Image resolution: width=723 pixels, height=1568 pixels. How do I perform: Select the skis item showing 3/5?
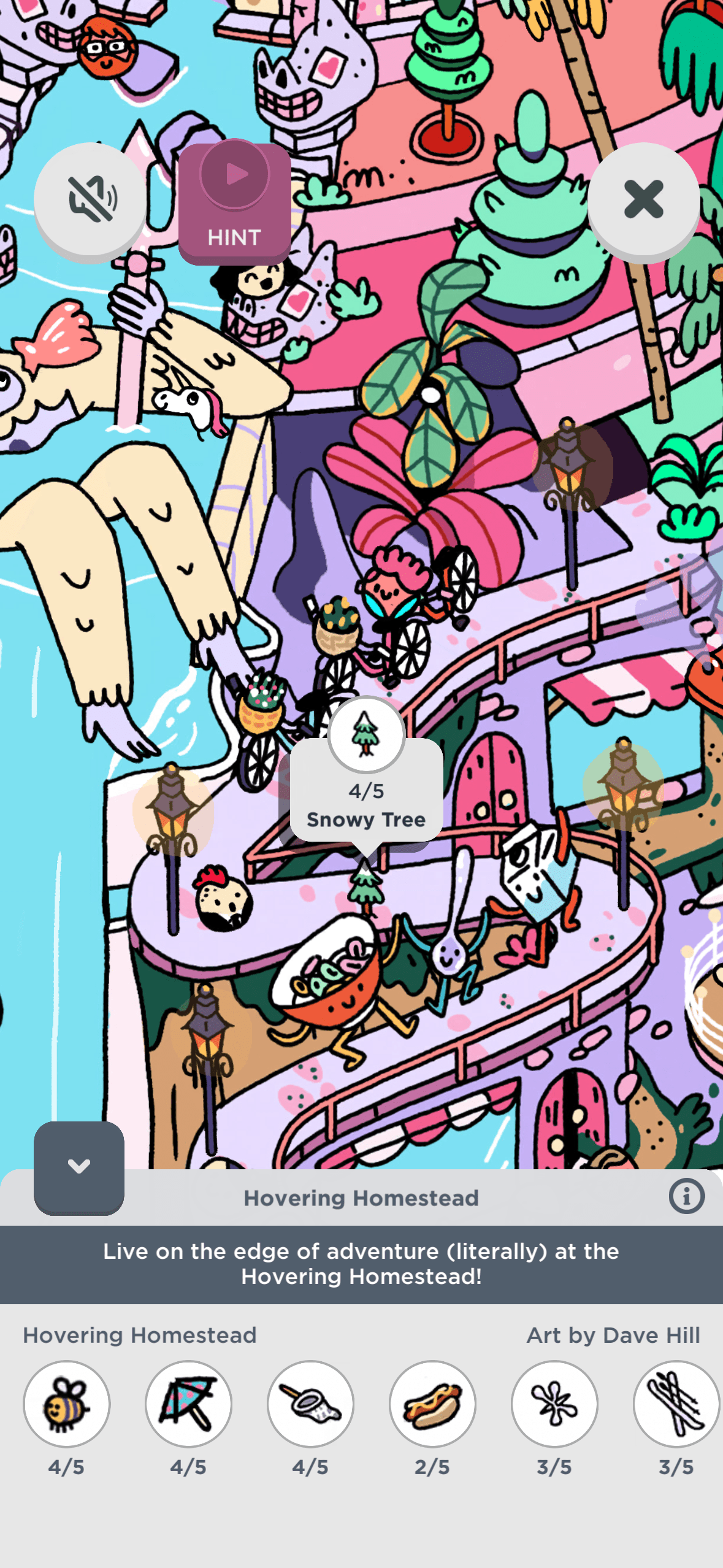tap(676, 1404)
